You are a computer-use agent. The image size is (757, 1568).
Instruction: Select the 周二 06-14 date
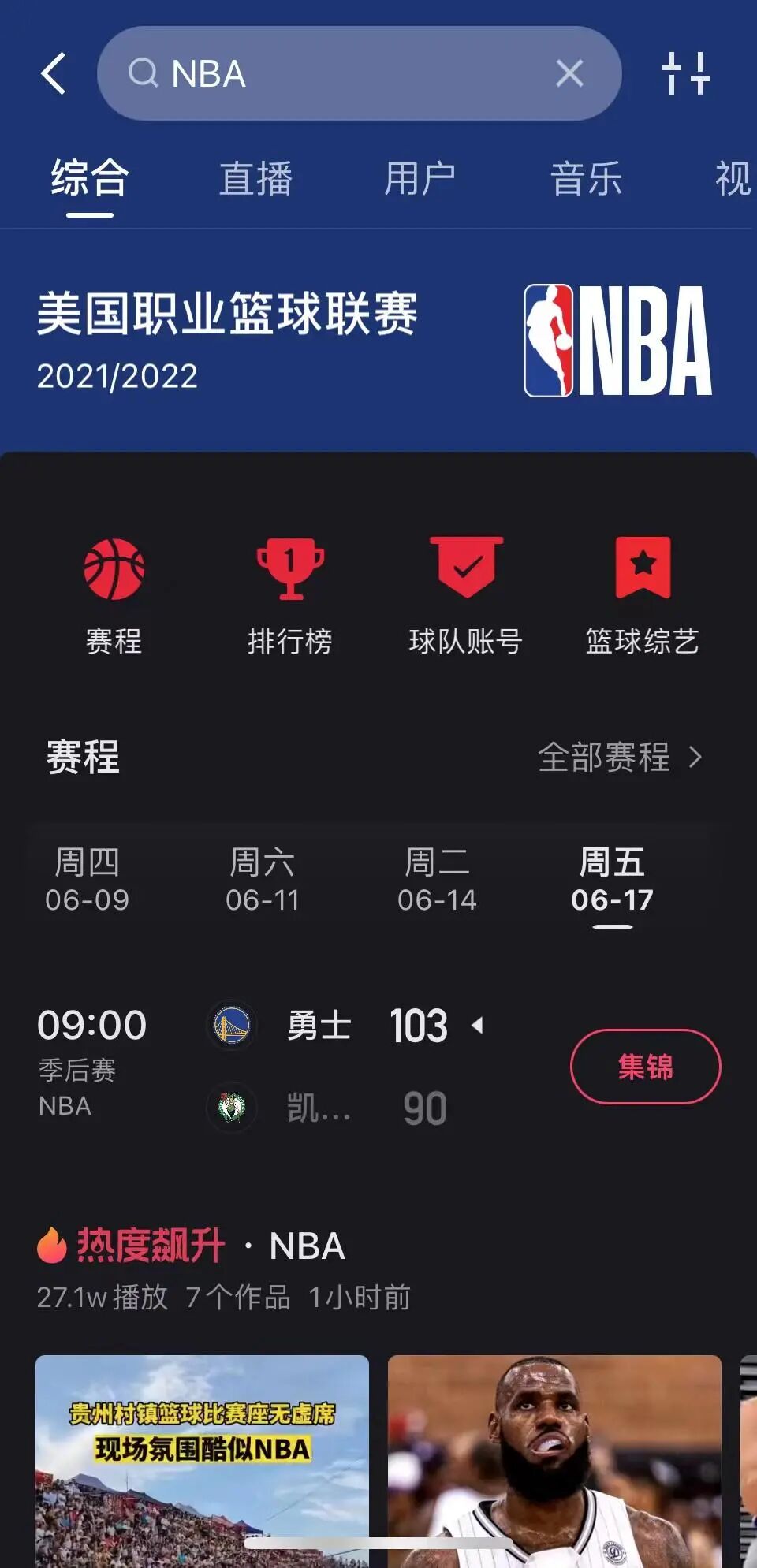(x=438, y=880)
